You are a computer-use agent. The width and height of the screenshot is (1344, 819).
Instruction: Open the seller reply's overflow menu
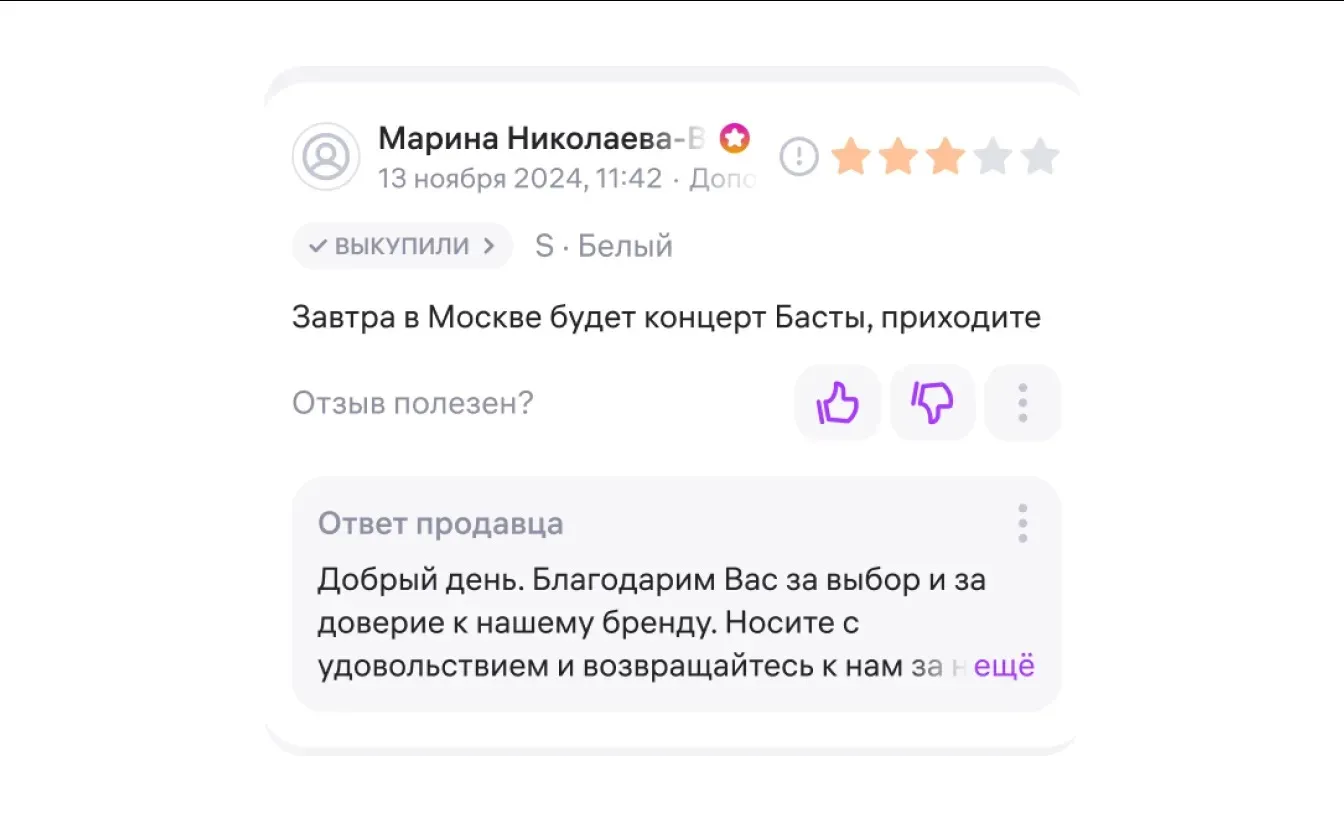[1022, 524]
